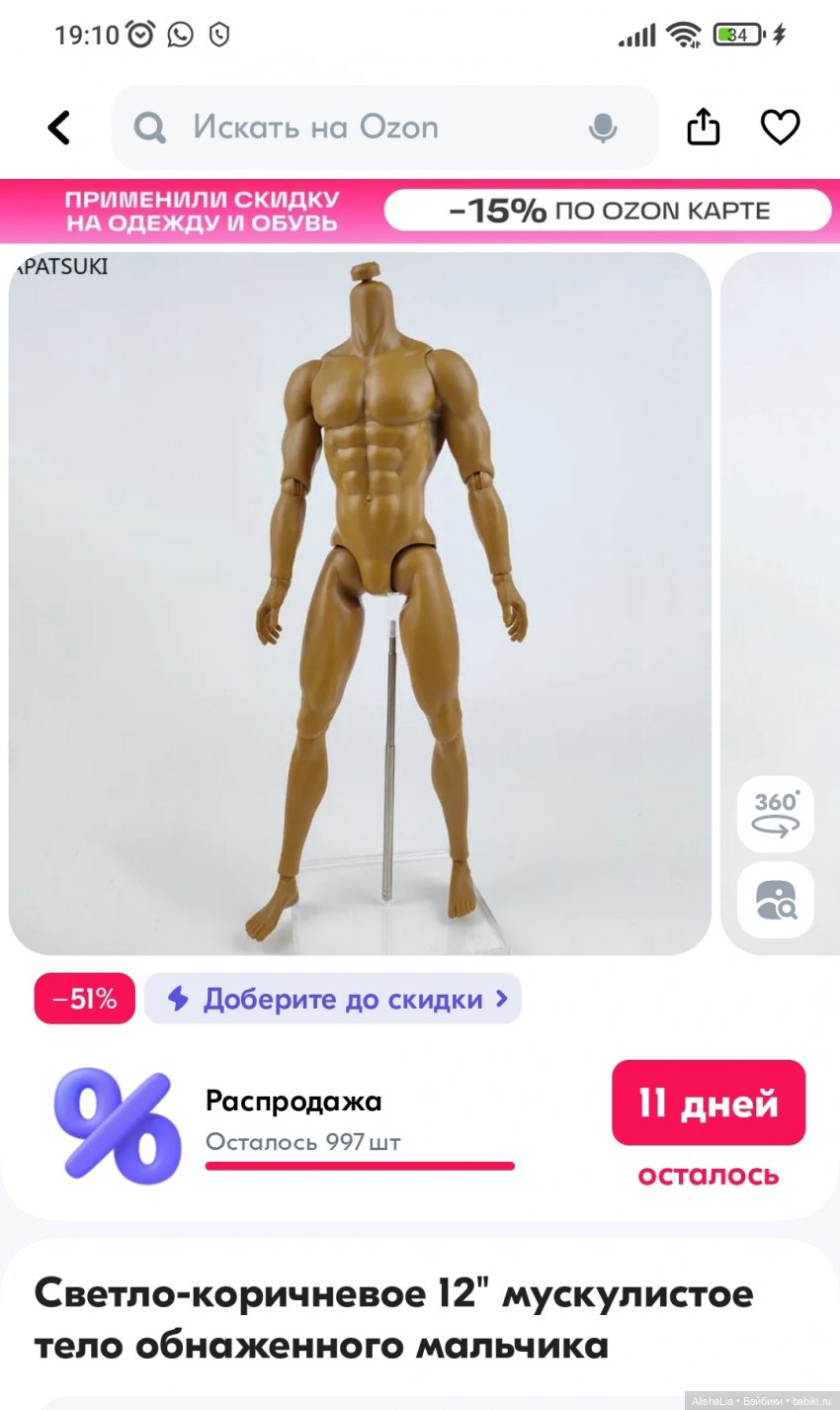Add the product to favorites

tap(780, 128)
